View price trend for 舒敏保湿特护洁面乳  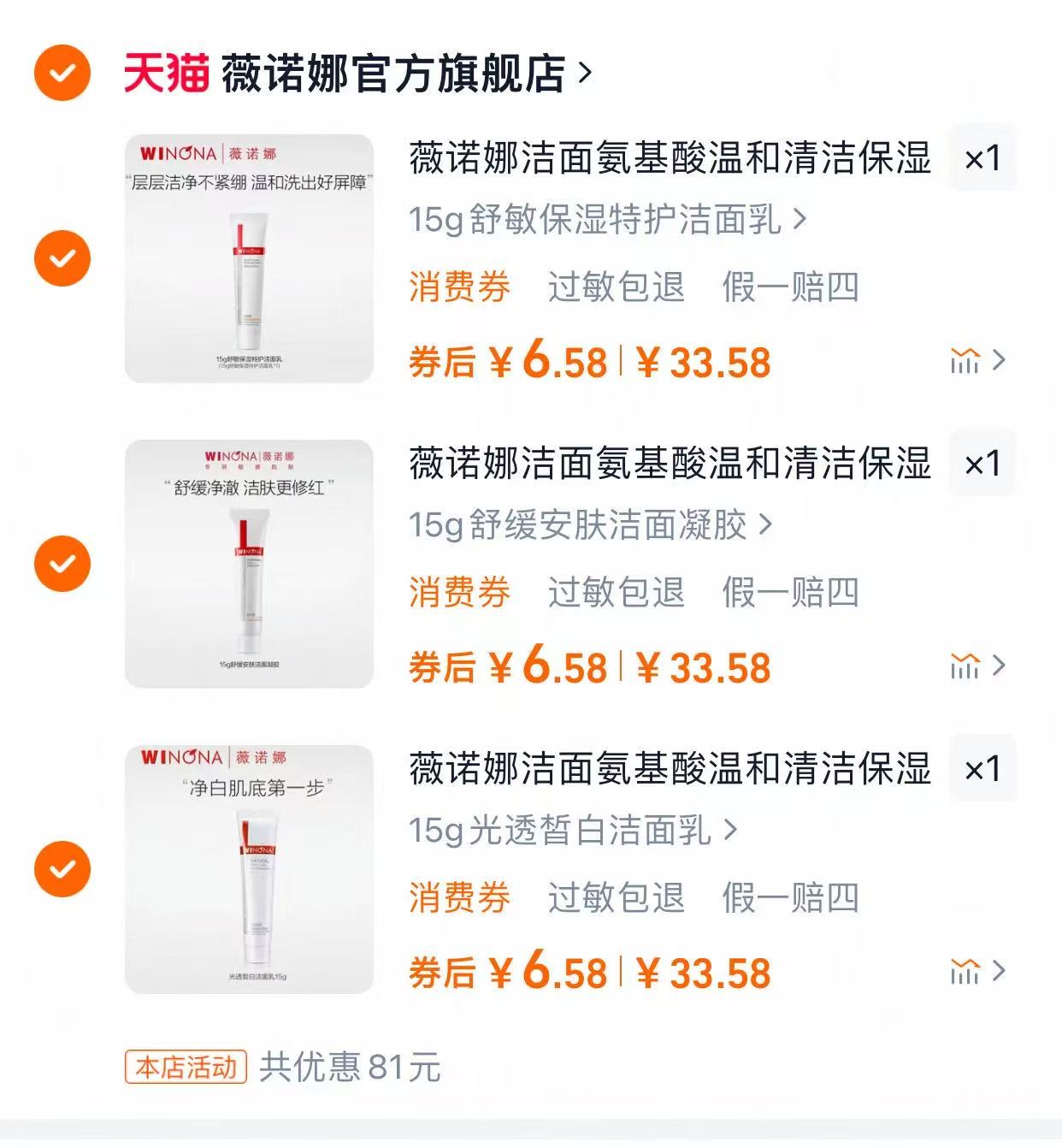click(976, 361)
